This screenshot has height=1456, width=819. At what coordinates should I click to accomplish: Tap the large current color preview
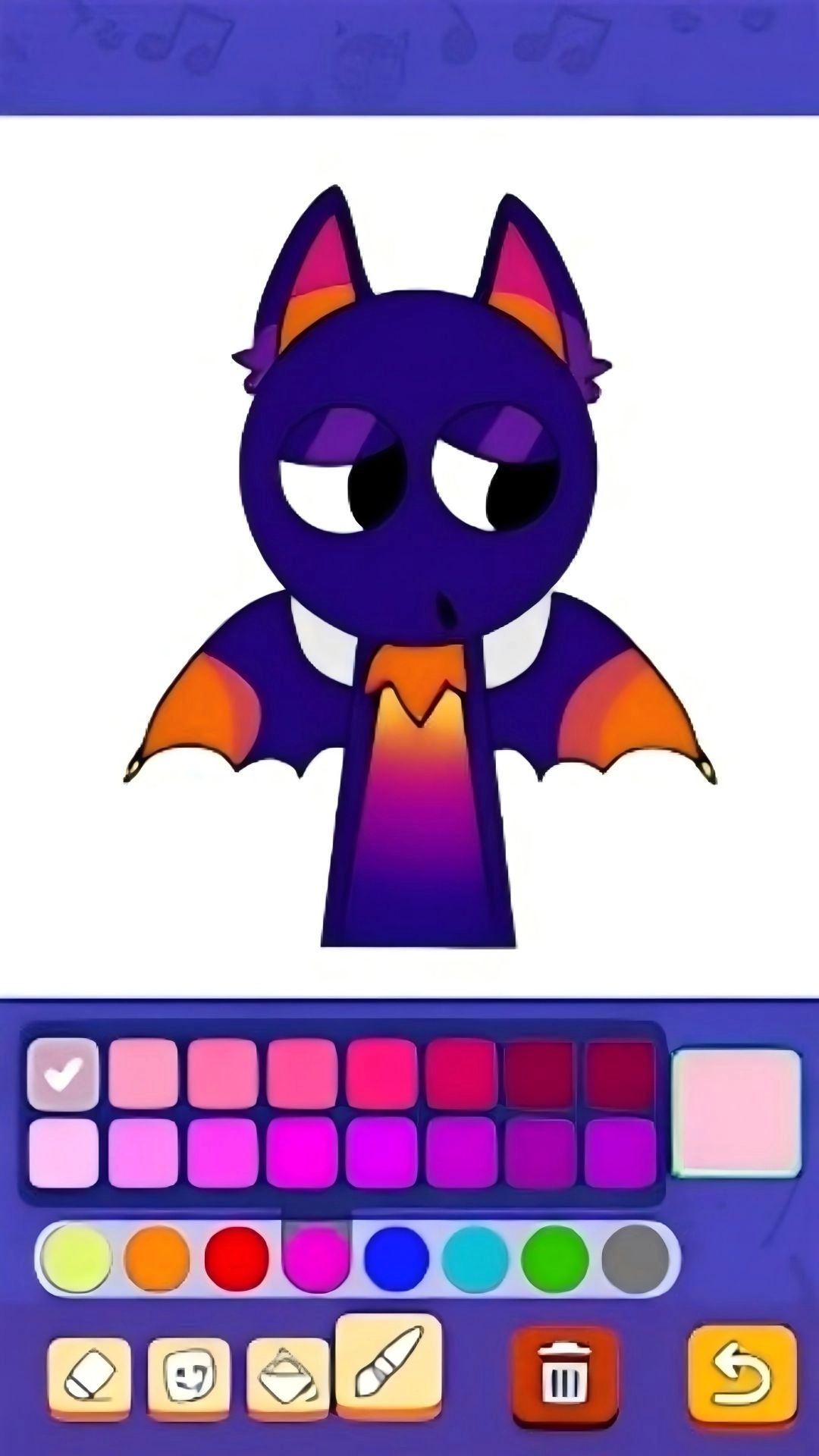(x=736, y=1112)
